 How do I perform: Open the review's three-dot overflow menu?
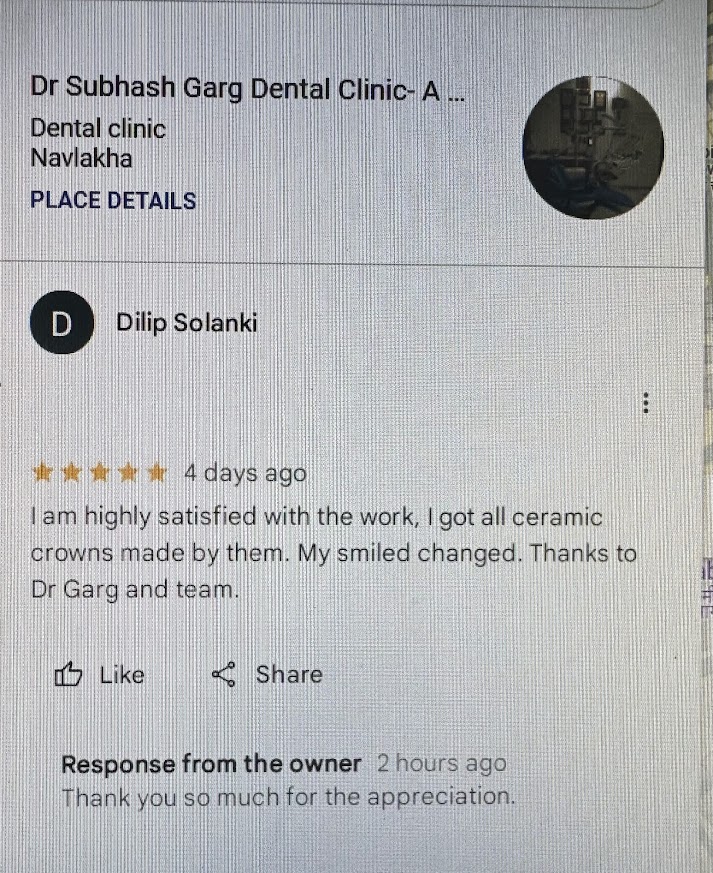[x=647, y=403]
